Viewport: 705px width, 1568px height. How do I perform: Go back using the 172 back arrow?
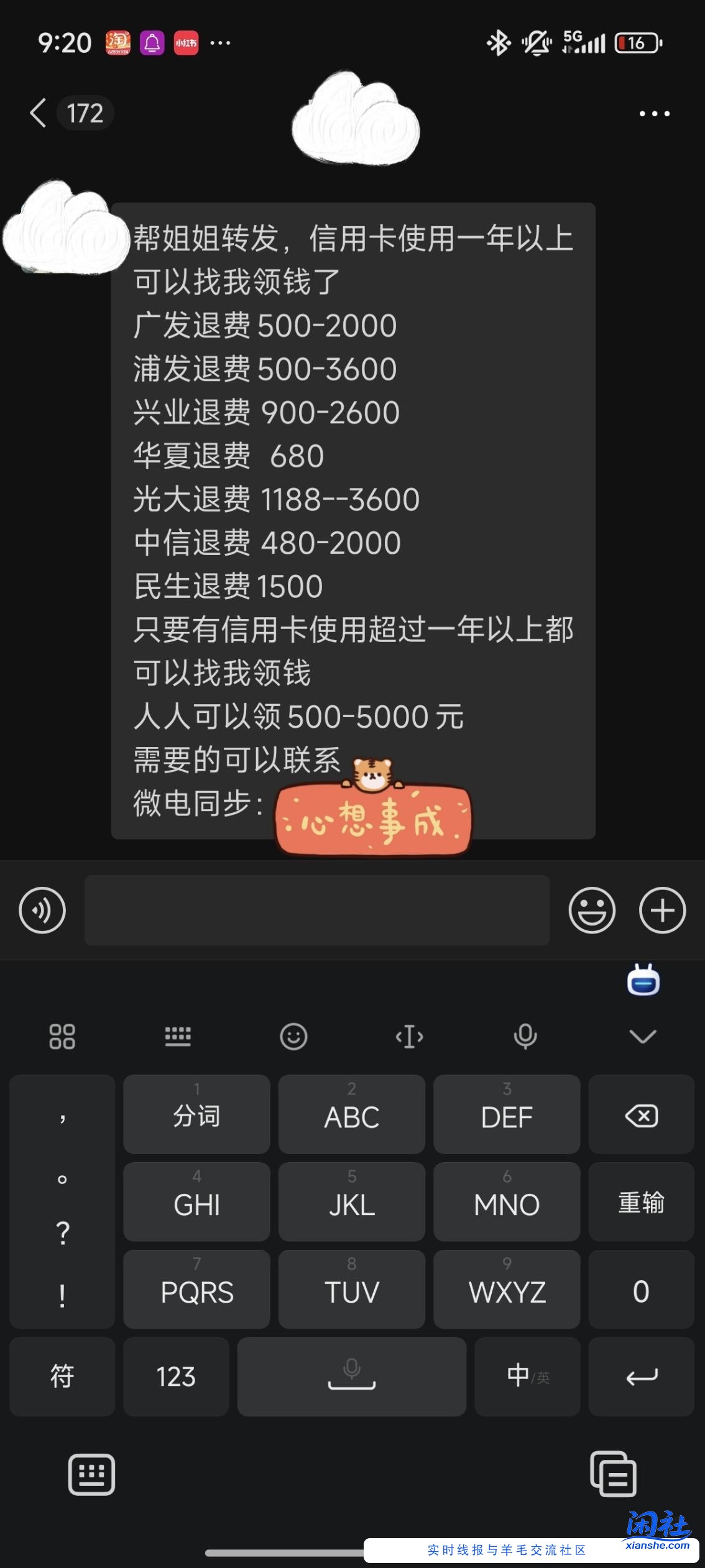point(37,113)
